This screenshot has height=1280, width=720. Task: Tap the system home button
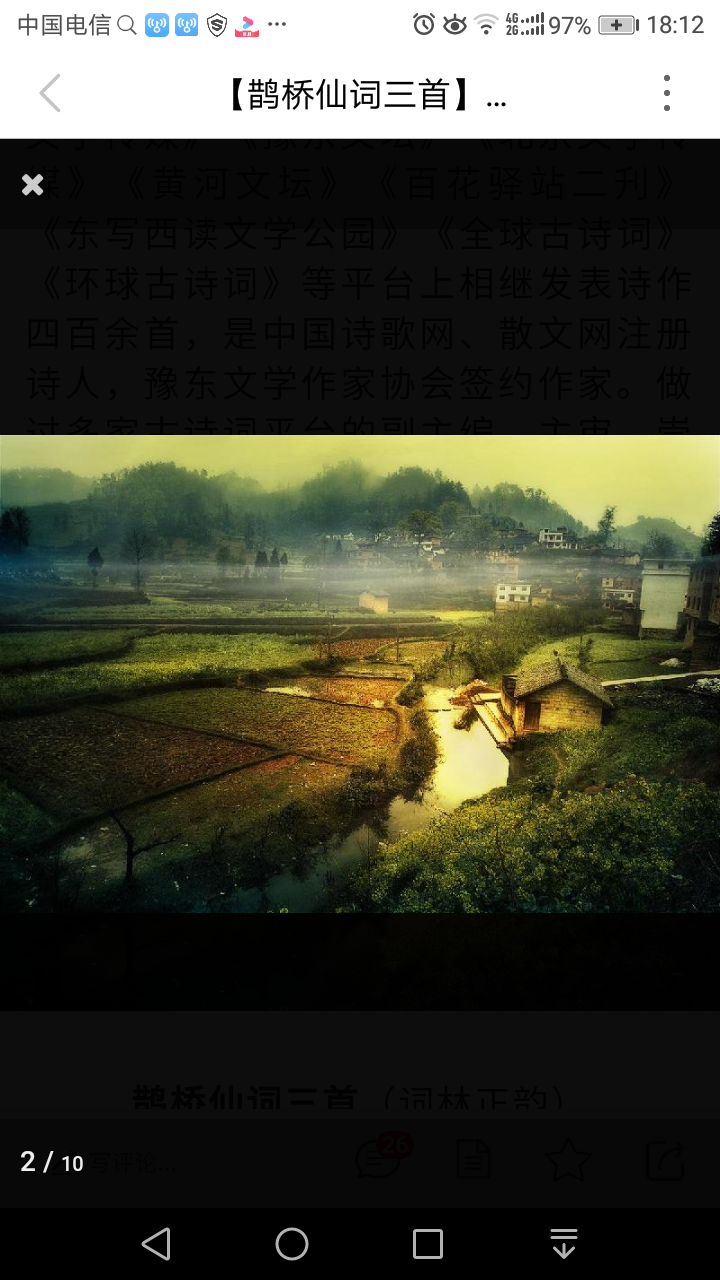coord(292,1244)
